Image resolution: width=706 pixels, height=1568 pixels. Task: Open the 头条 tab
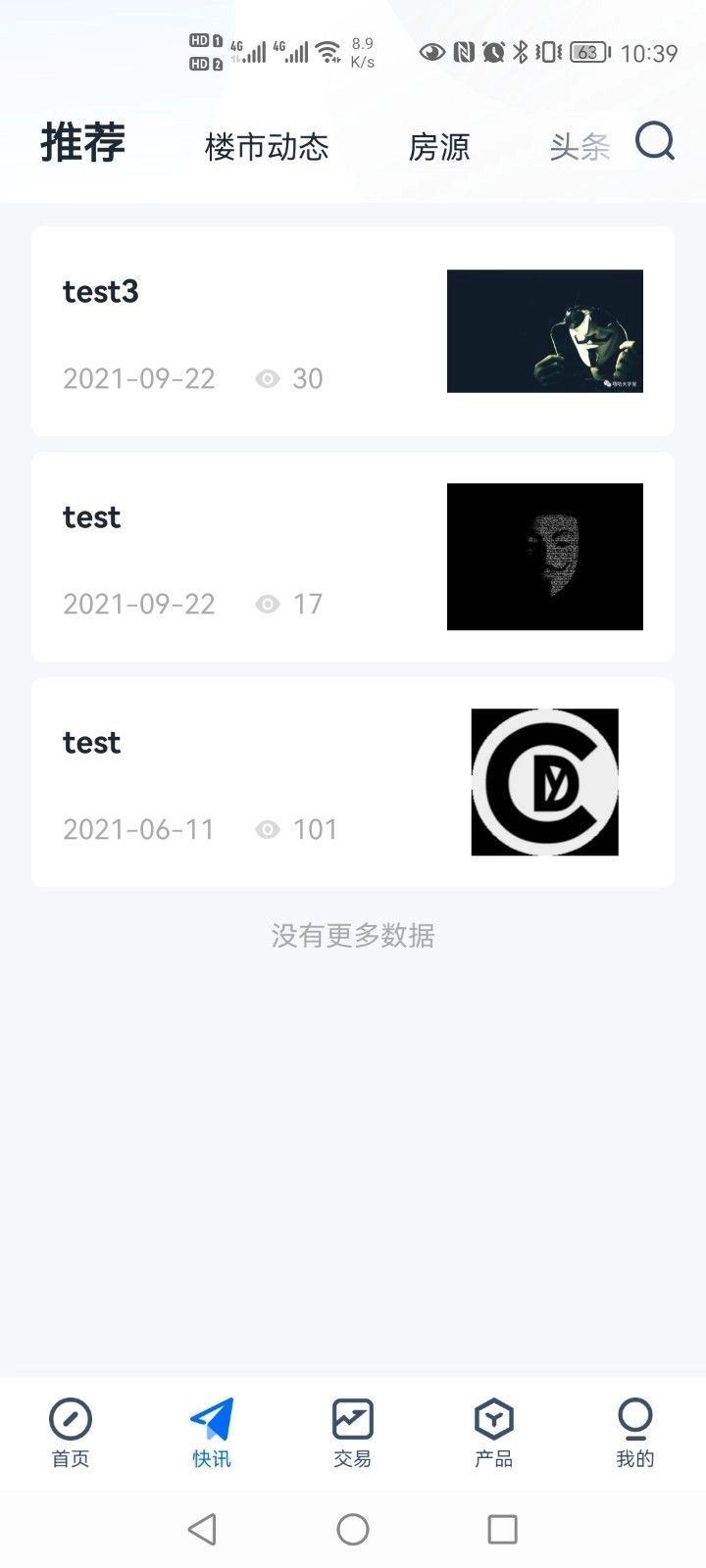click(x=580, y=145)
